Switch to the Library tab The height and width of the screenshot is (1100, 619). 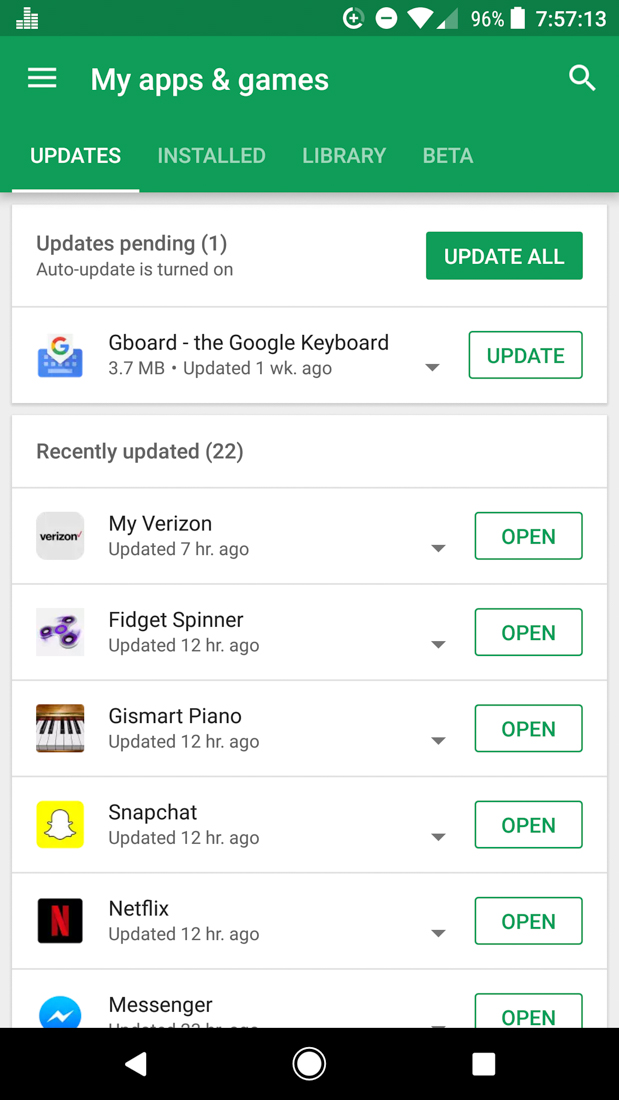[x=344, y=156]
